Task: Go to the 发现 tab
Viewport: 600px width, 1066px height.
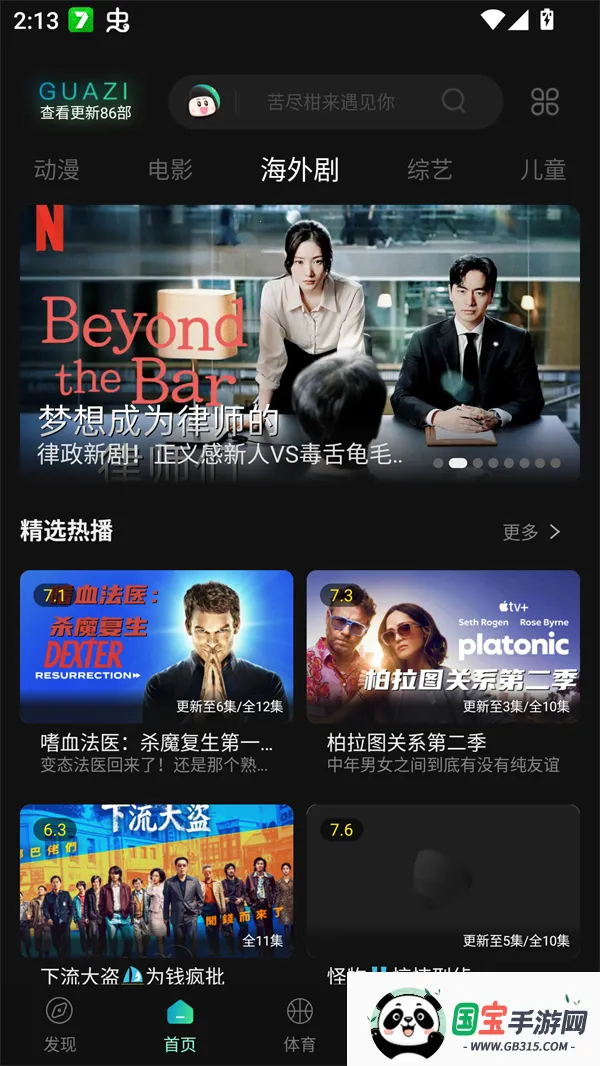Action: (60, 1023)
